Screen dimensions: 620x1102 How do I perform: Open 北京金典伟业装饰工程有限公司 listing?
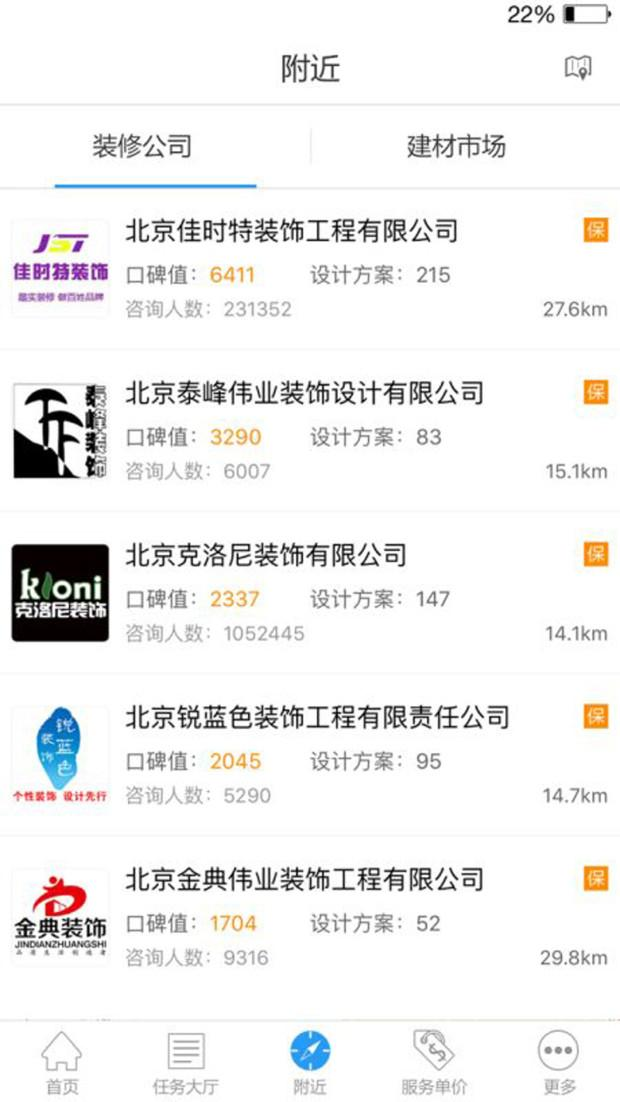click(304, 879)
